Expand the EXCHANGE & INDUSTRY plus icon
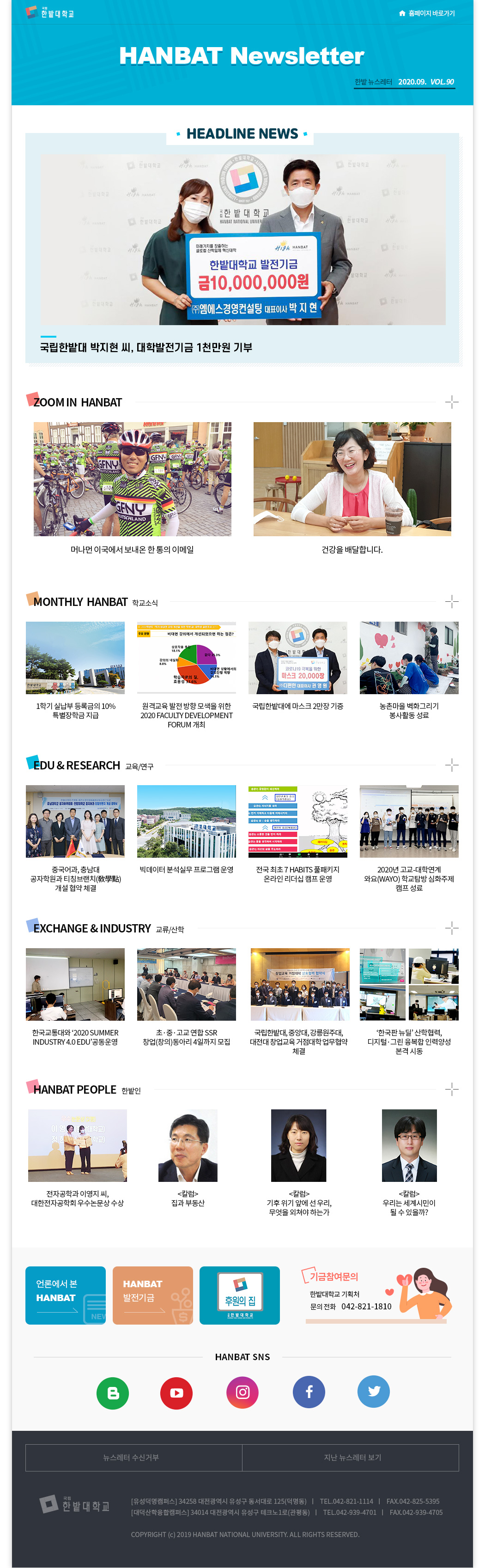485x1568 pixels. click(x=452, y=928)
